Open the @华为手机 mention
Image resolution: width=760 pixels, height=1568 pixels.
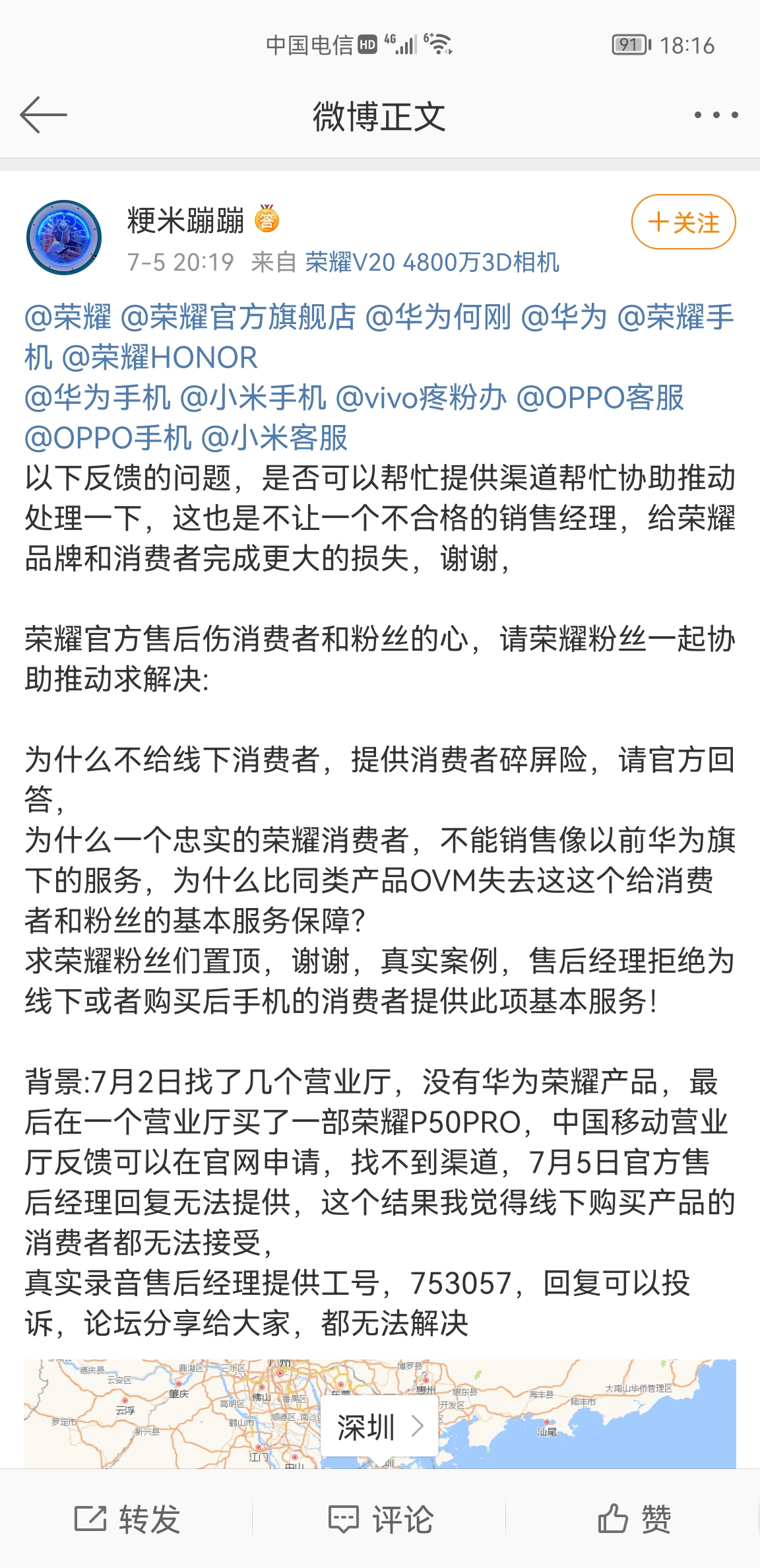pyautogui.click(x=98, y=398)
